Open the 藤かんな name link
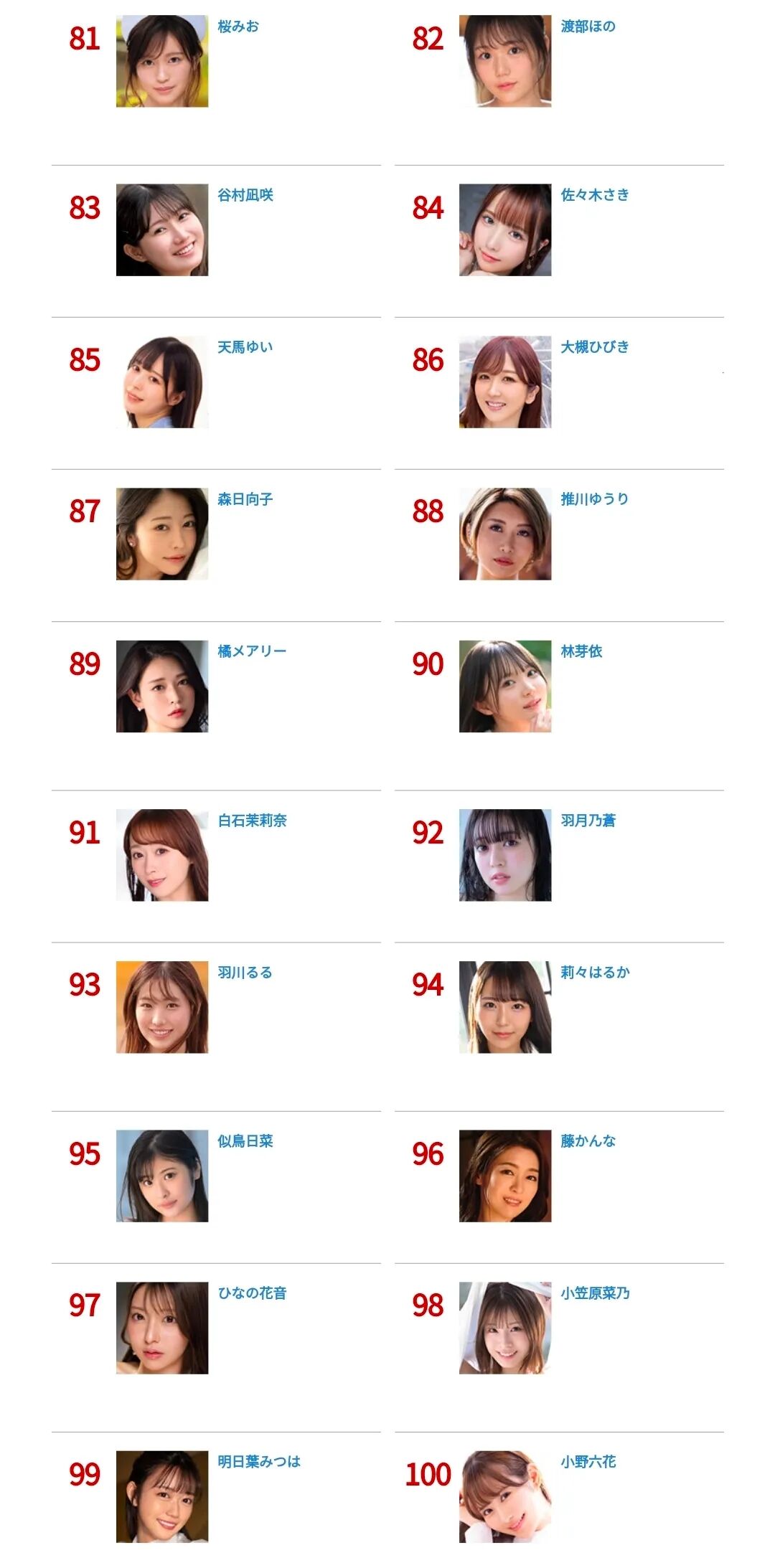The height and width of the screenshot is (1568, 775). coord(588,1141)
